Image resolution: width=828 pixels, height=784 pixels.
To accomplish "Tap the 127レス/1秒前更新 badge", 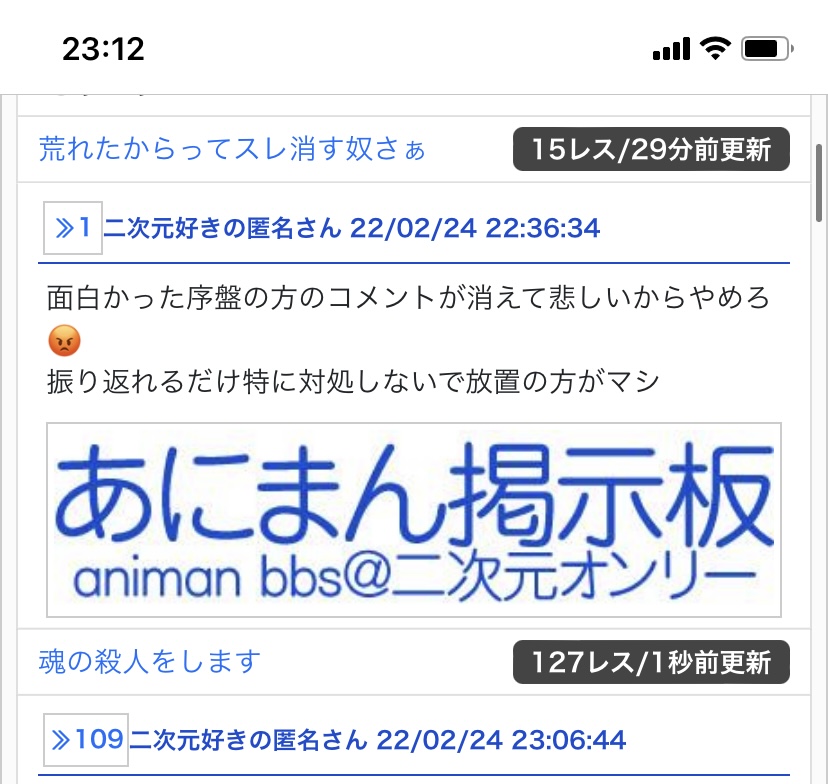I will [651, 662].
